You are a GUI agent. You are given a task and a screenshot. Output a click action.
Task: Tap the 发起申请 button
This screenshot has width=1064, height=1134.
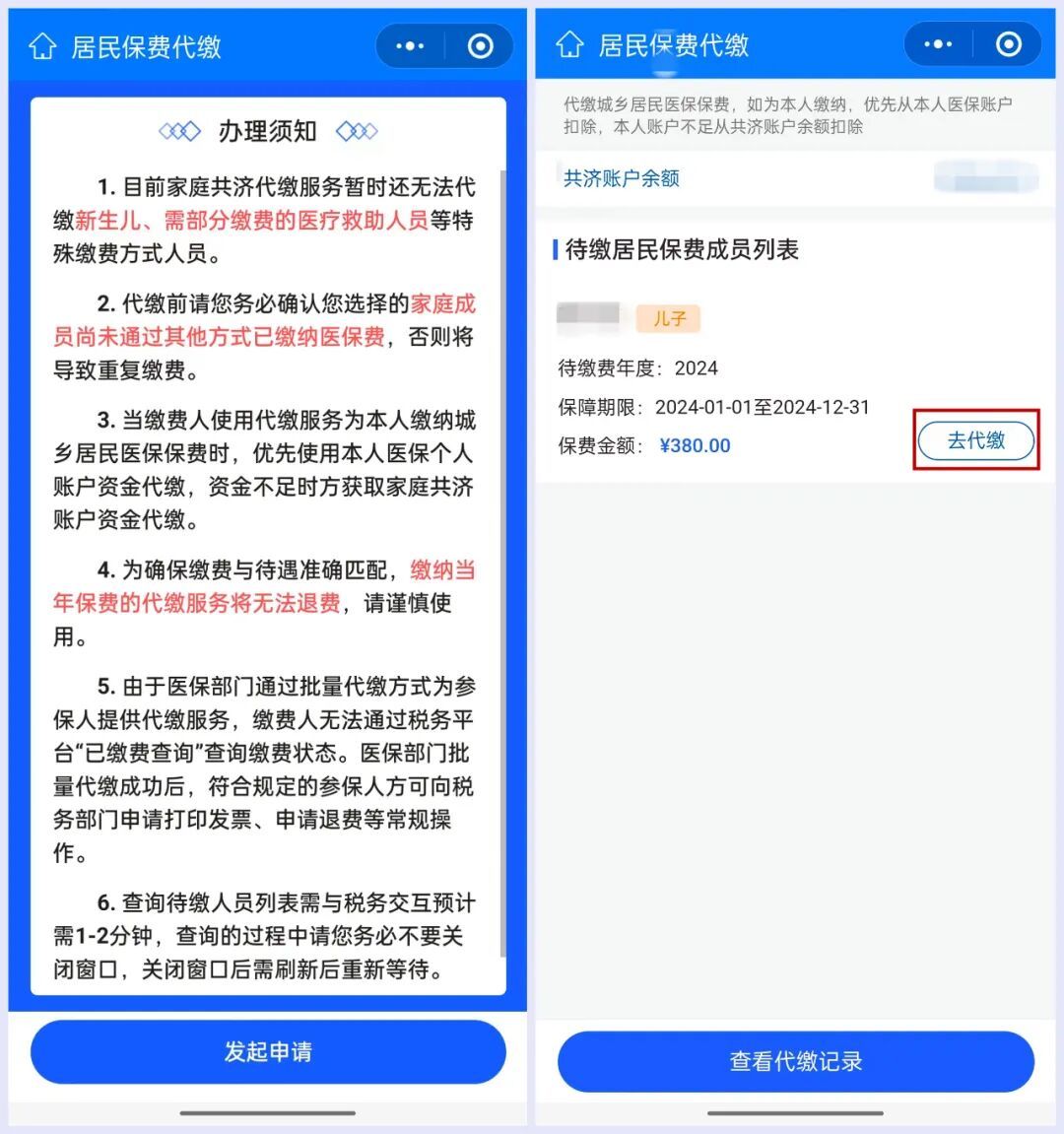268,1052
